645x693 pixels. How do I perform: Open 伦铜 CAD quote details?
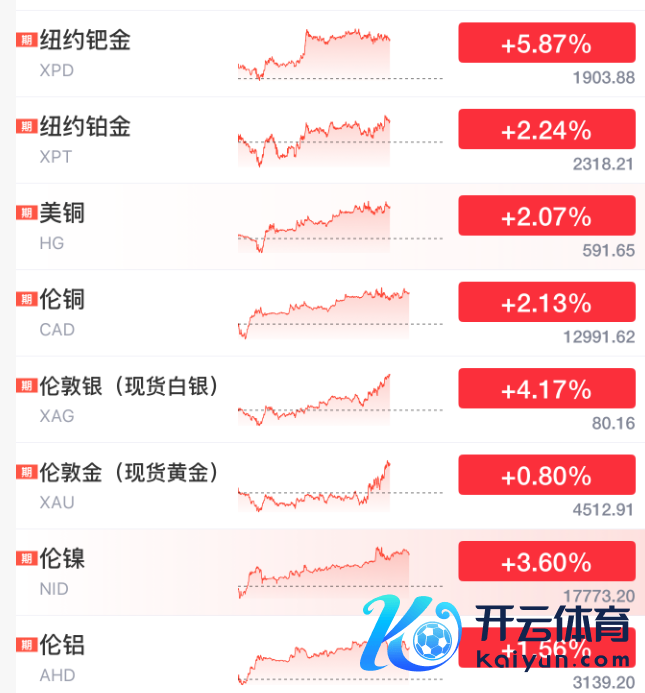(x=62, y=300)
